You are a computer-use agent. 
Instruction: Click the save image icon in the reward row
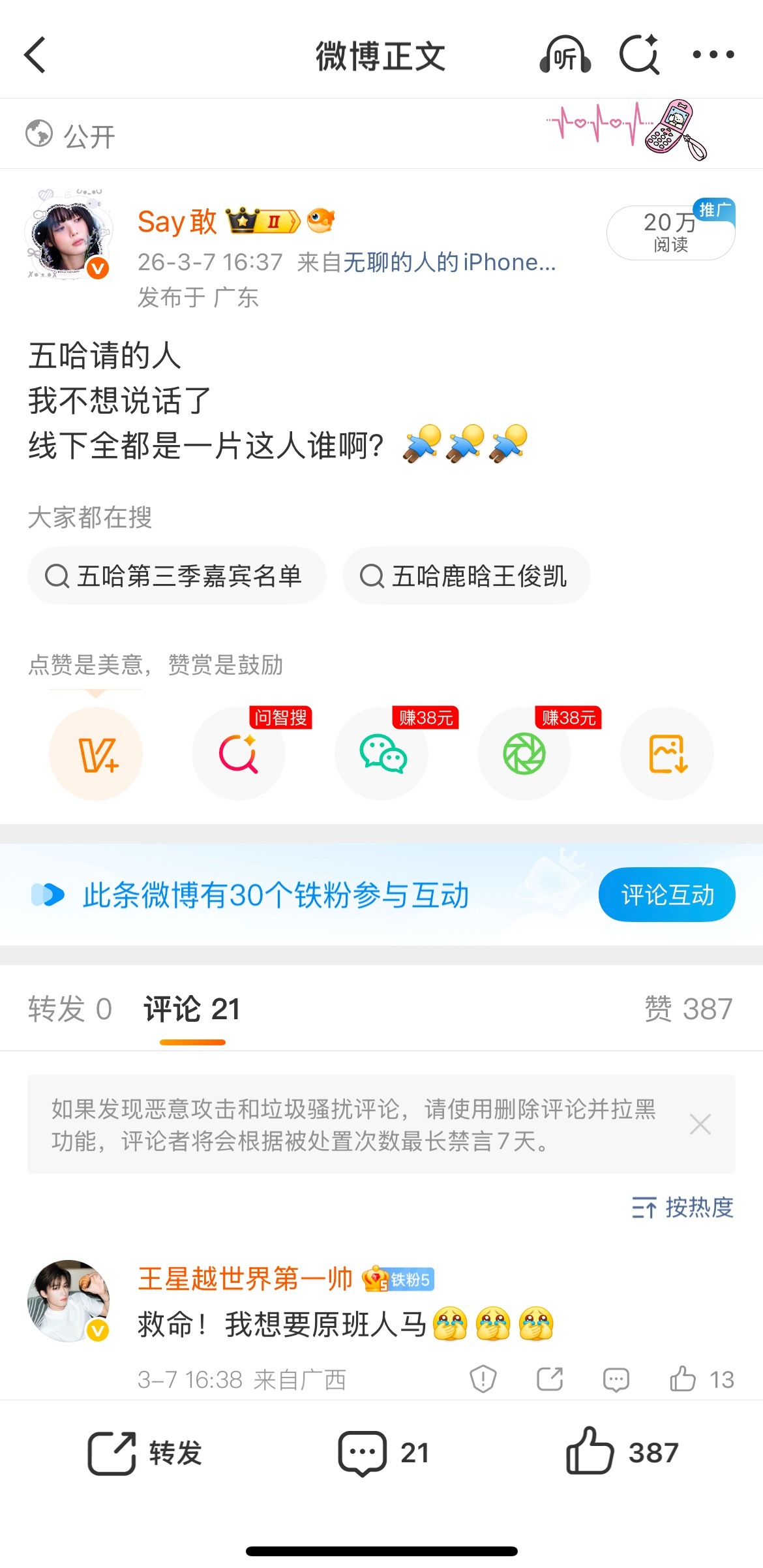667,754
